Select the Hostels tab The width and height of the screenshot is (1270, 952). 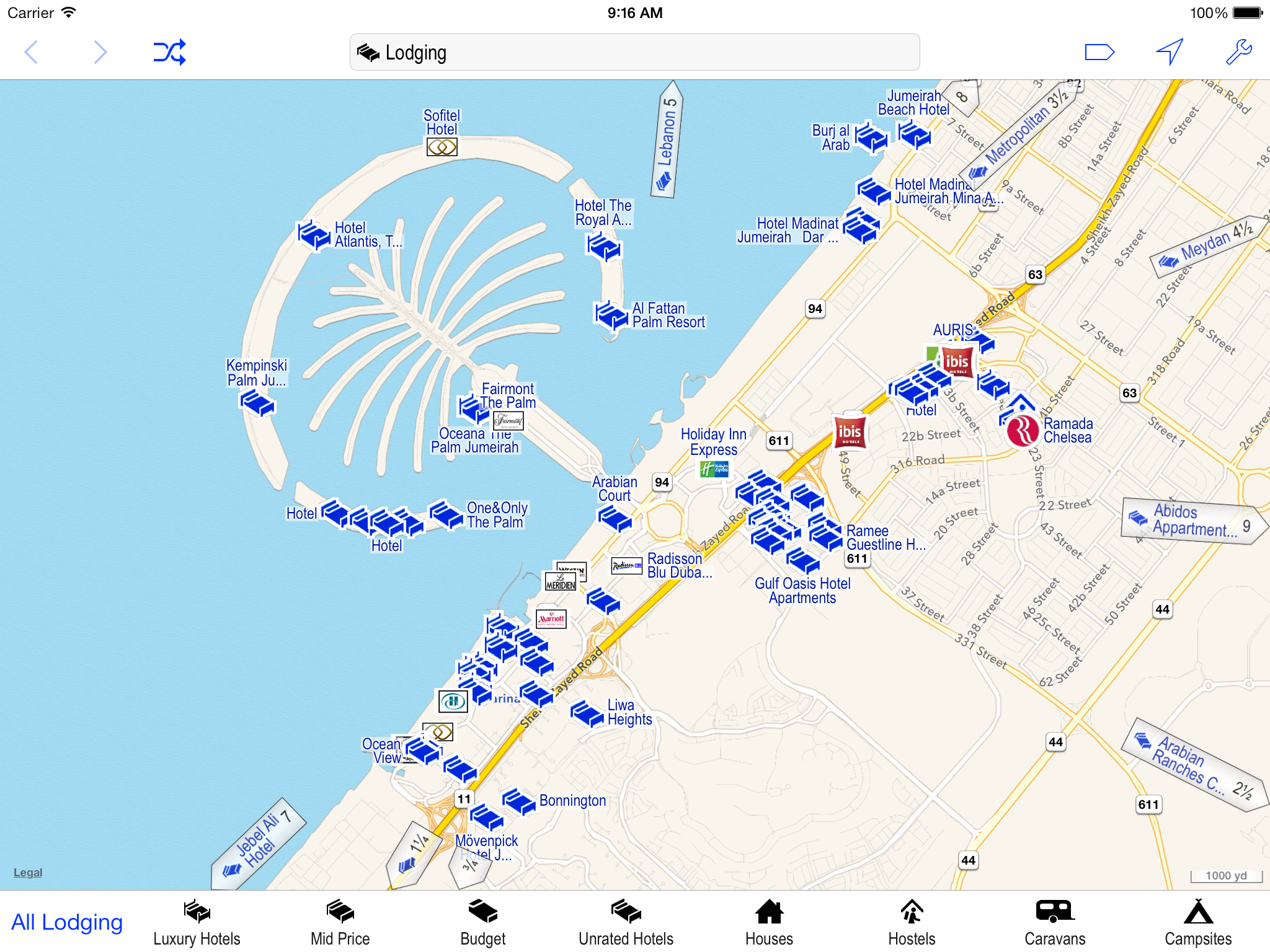[912, 923]
